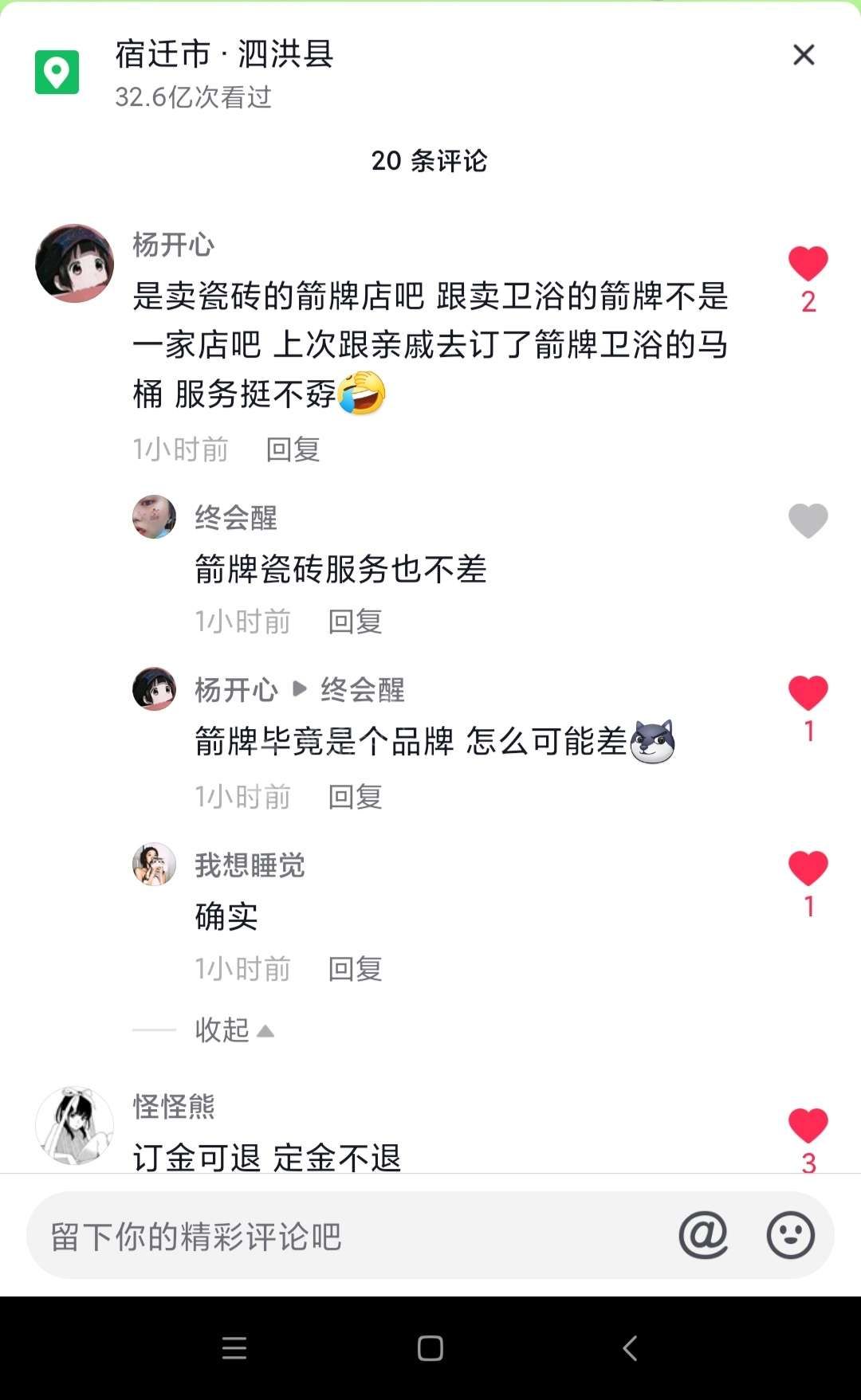Open 我想睡觉's profile avatar
The height and width of the screenshot is (1400, 861).
154,865
